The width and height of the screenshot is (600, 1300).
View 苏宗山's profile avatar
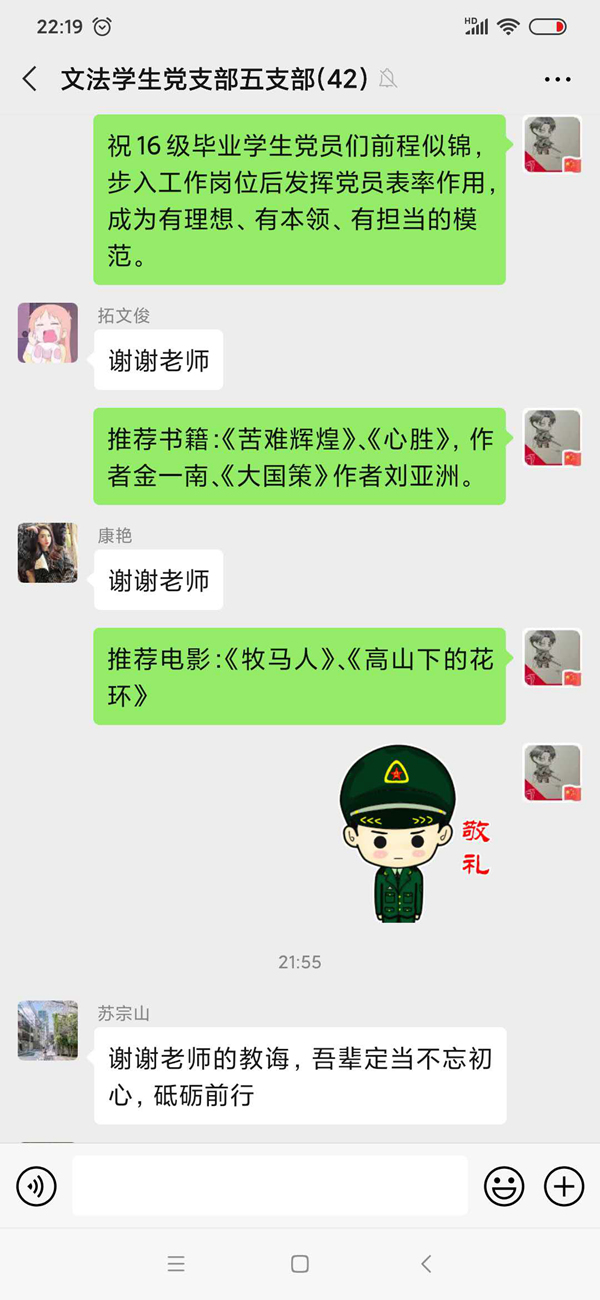(x=48, y=1030)
